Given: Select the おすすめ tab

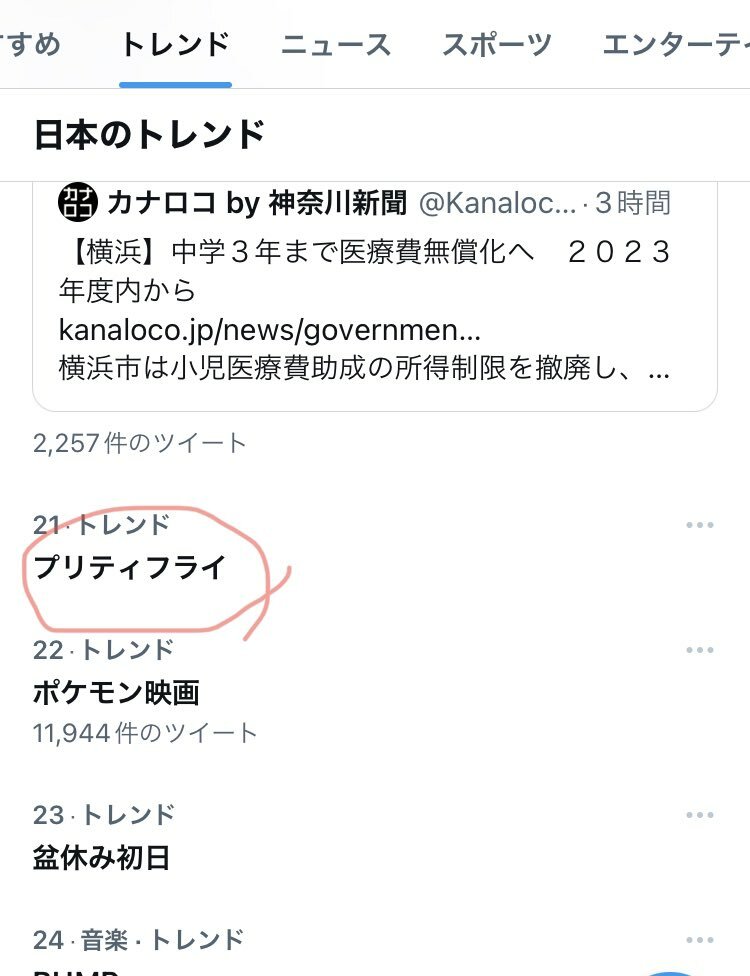Looking at the screenshot, I should [x=30, y=45].
